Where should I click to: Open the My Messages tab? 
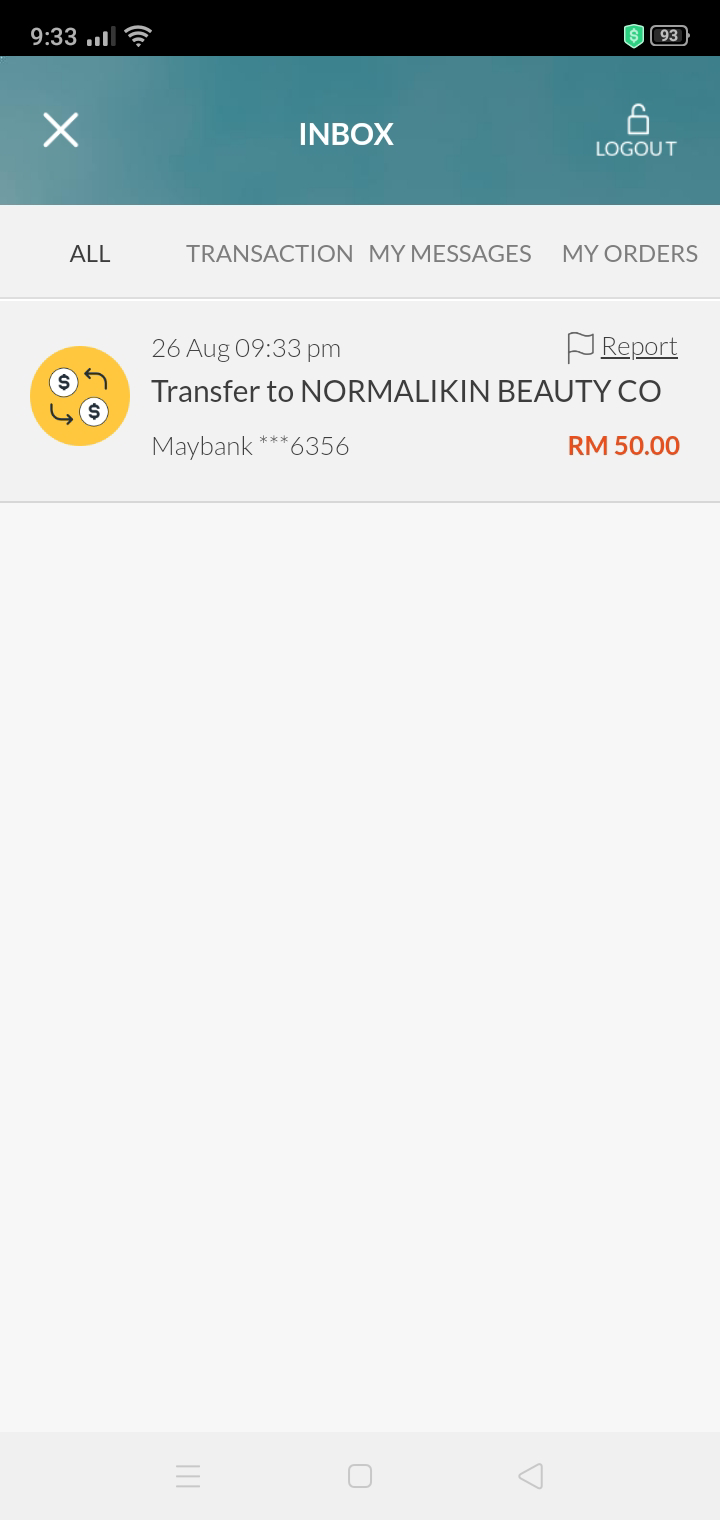click(450, 253)
